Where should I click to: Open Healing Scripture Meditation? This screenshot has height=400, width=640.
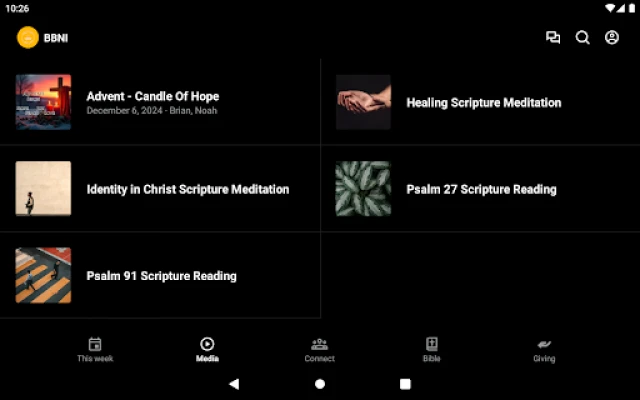483,102
